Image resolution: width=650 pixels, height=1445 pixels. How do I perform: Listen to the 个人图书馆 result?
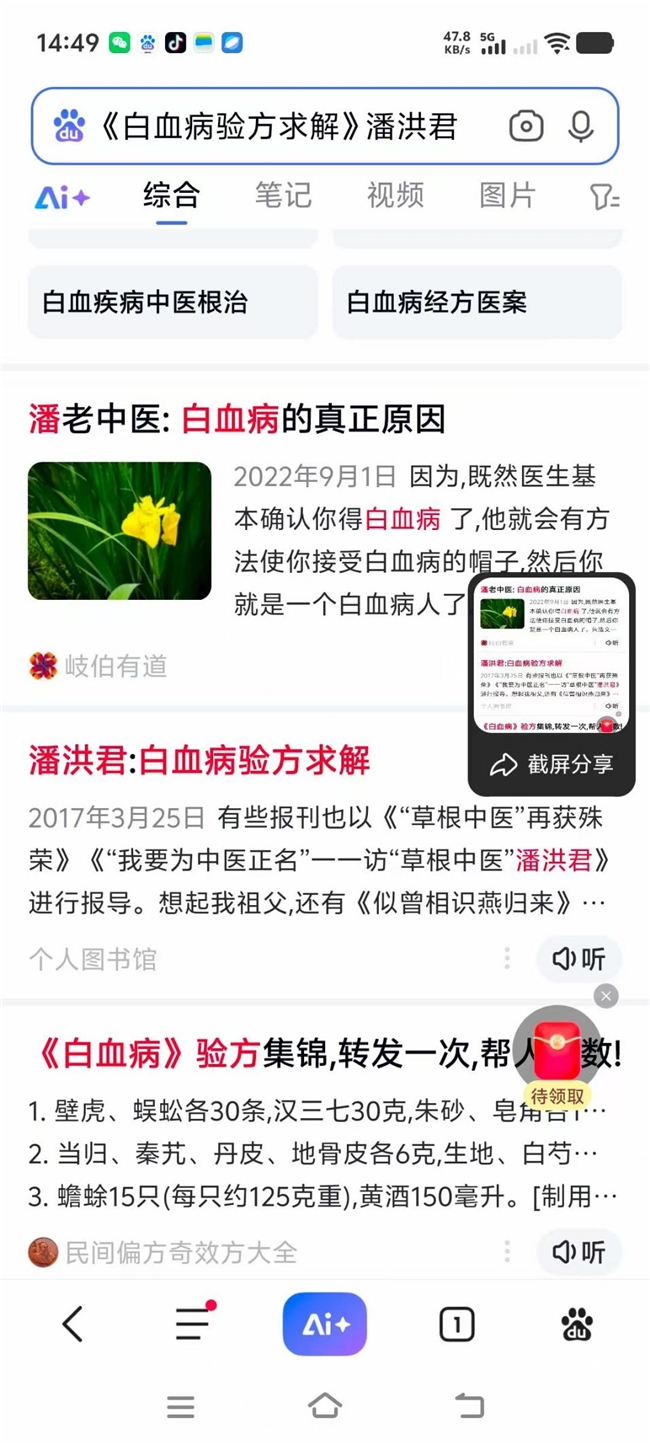(x=579, y=959)
